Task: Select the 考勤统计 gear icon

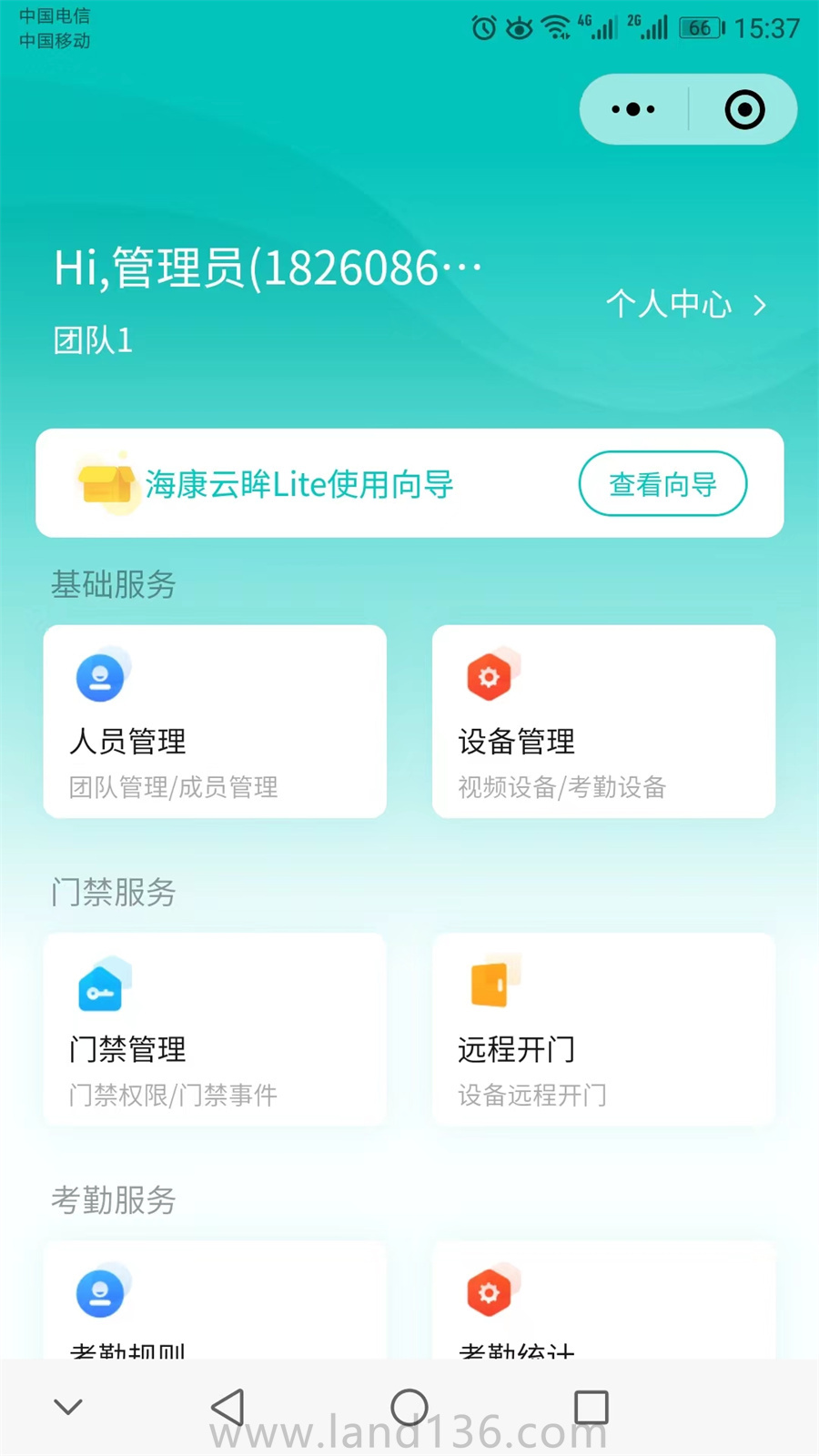Action: [490, 1292]
